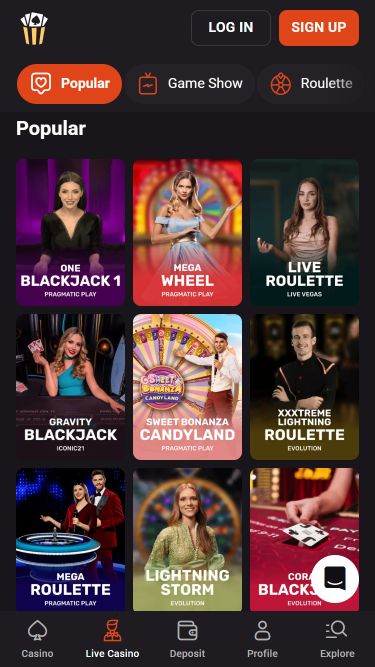This screenshot has width=375, height=667.
Task: Go to the Casino tab
Action: (x=37, y=639)
